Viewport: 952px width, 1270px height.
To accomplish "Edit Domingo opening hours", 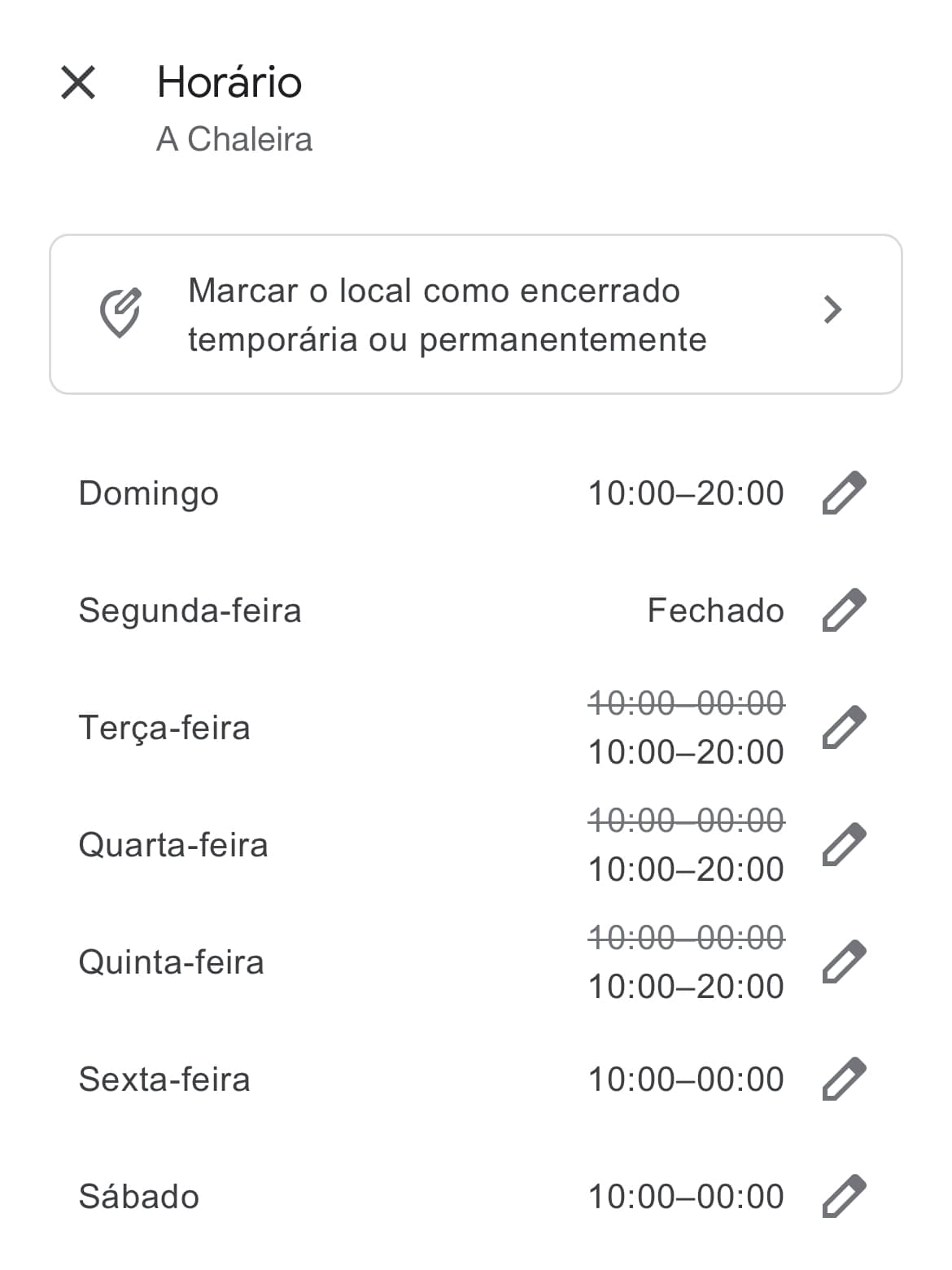I will pos(844,493).
